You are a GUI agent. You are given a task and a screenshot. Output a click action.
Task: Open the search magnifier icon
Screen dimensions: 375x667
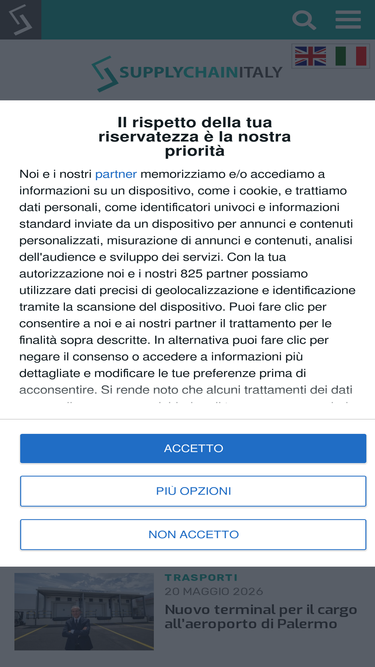304,20
